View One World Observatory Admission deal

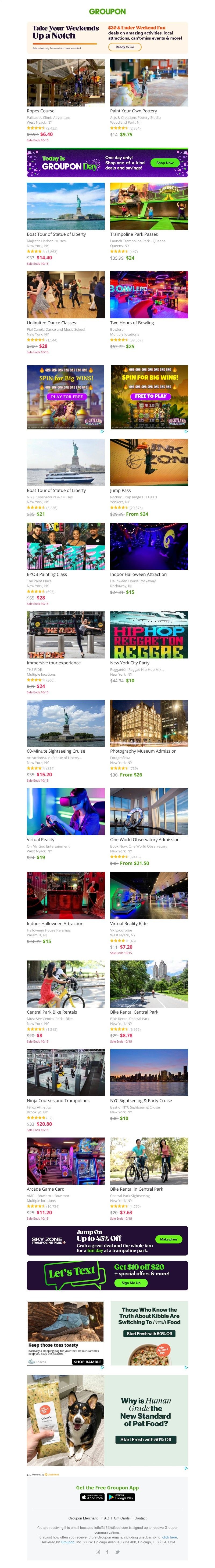point(149,811)
